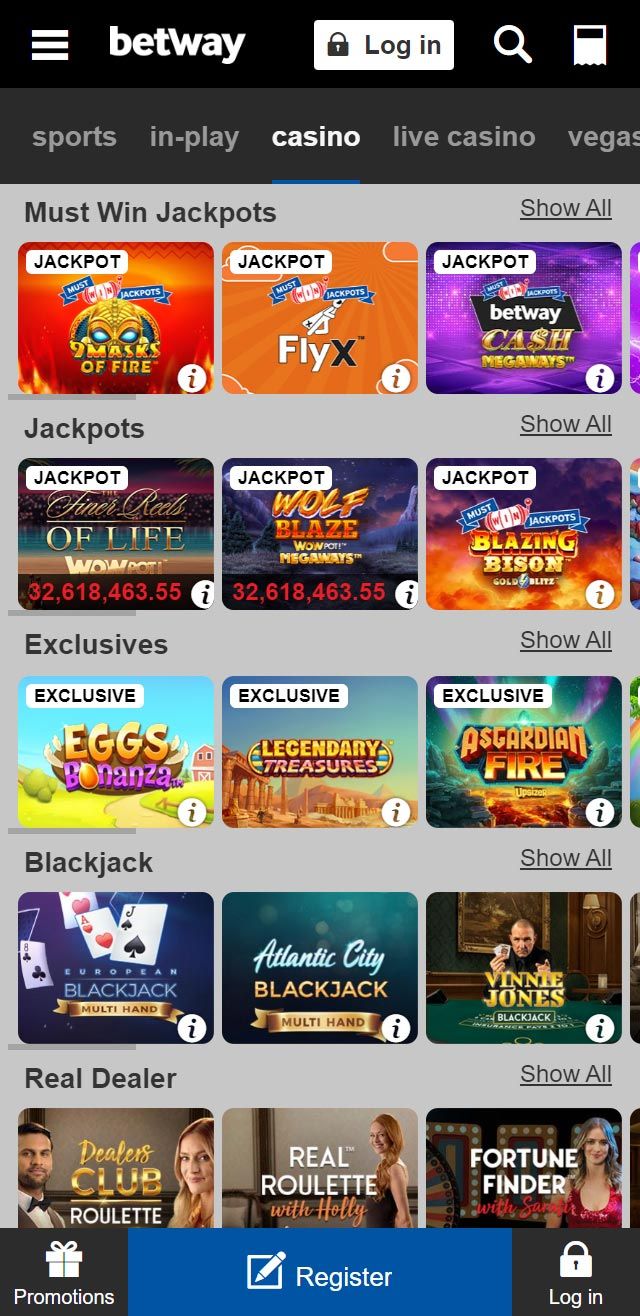
Task: Switch to the sports tab
Action: pos(74,137)
